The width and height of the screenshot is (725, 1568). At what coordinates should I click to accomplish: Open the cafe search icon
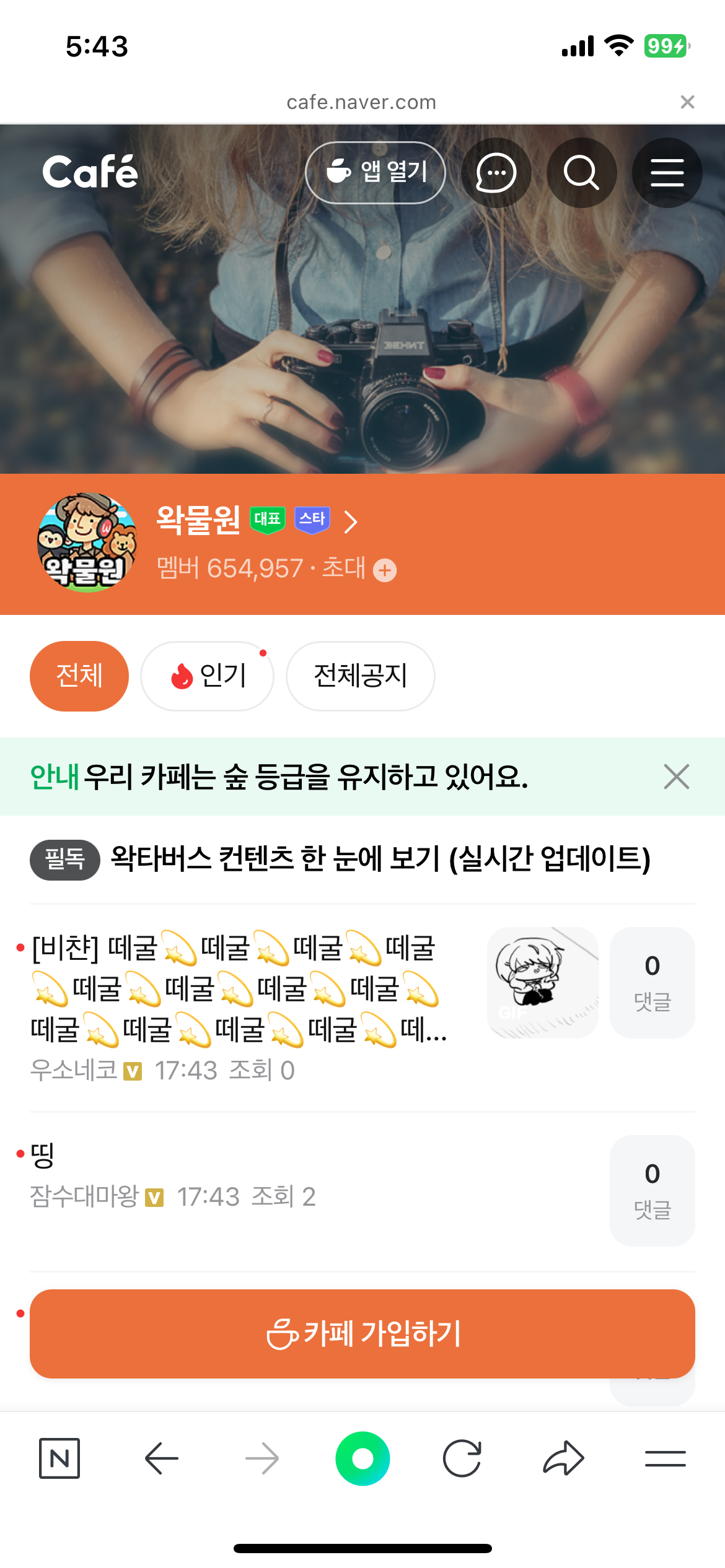(x=581, y=172)
